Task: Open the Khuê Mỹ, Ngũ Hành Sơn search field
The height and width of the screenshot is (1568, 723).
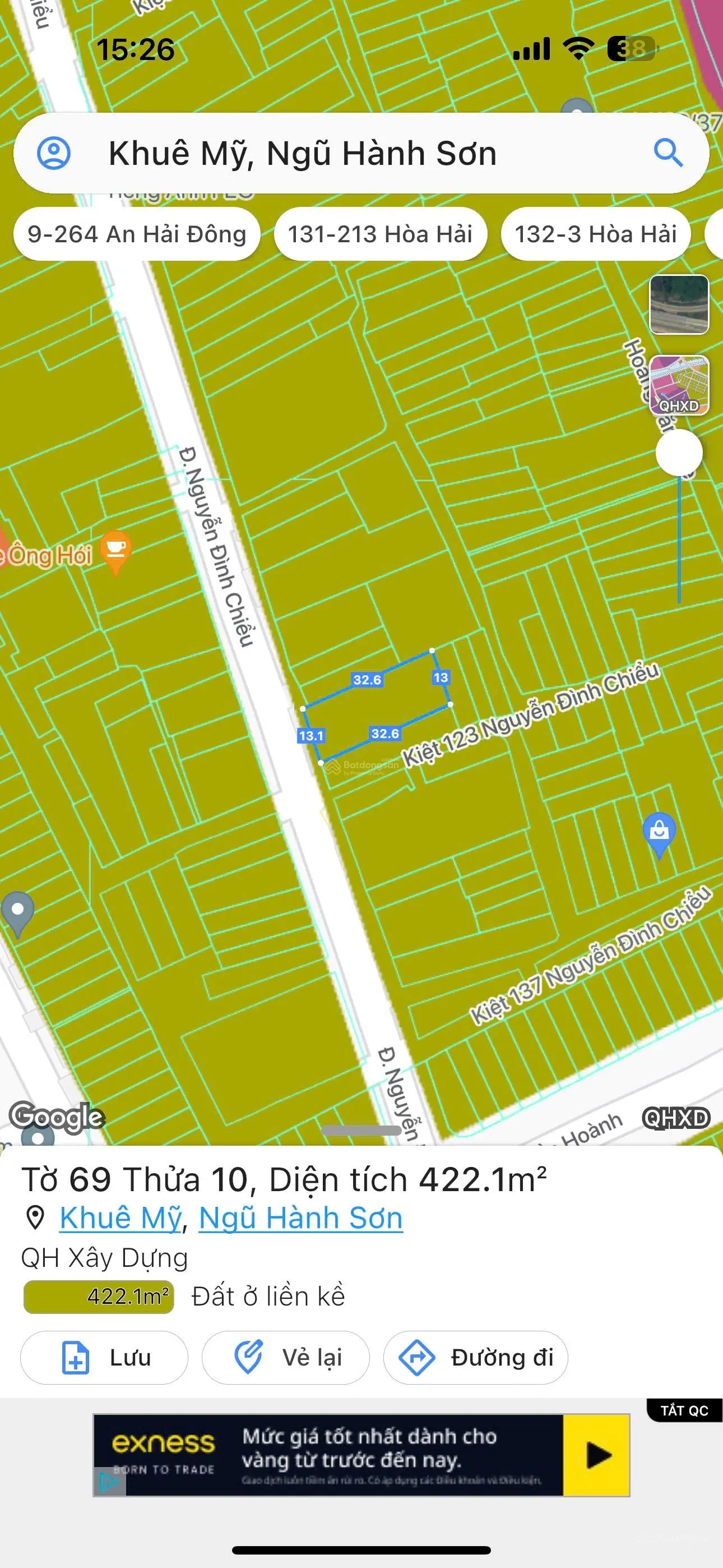Action: pos(341,153)
